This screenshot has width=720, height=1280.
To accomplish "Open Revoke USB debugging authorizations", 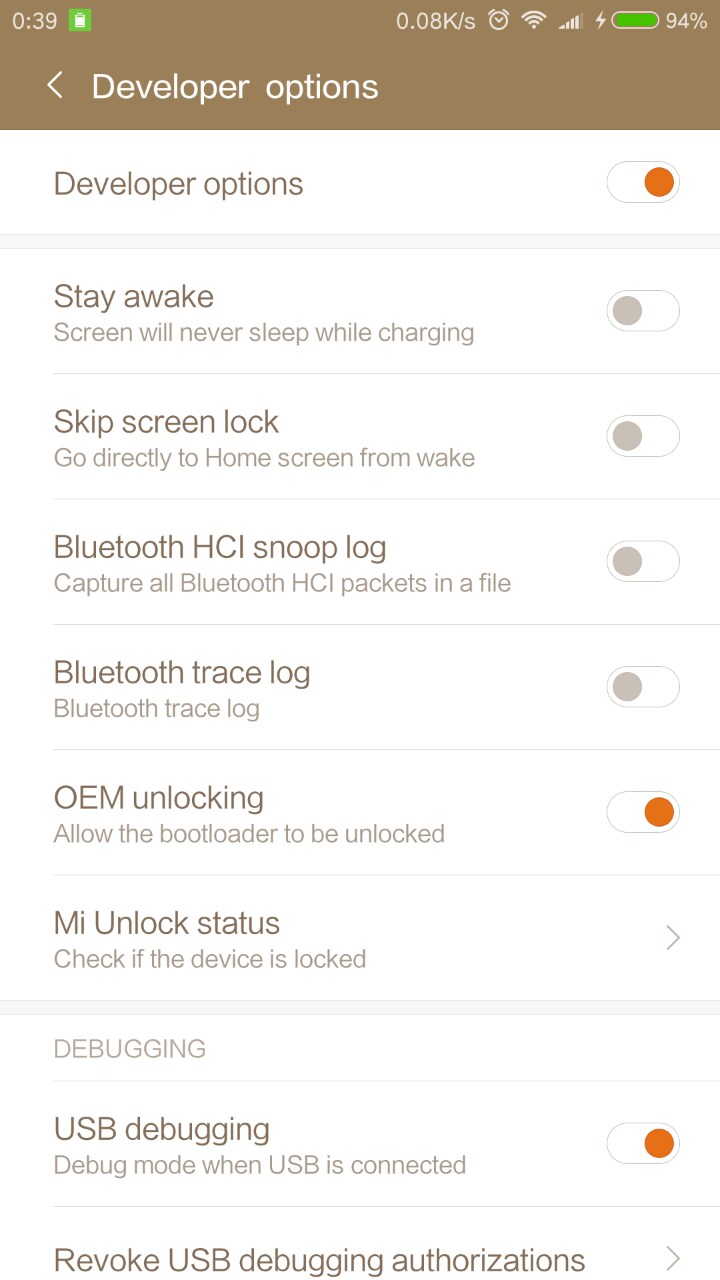I will [360, 1259].
